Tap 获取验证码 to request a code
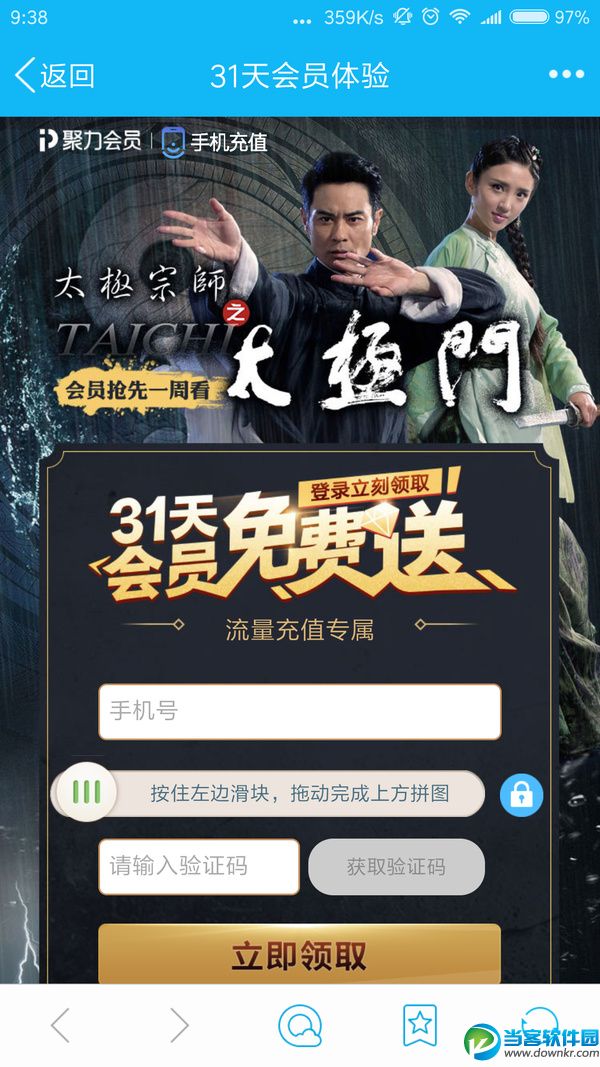Screen dimensions: 600x1067 coord(396,866)
